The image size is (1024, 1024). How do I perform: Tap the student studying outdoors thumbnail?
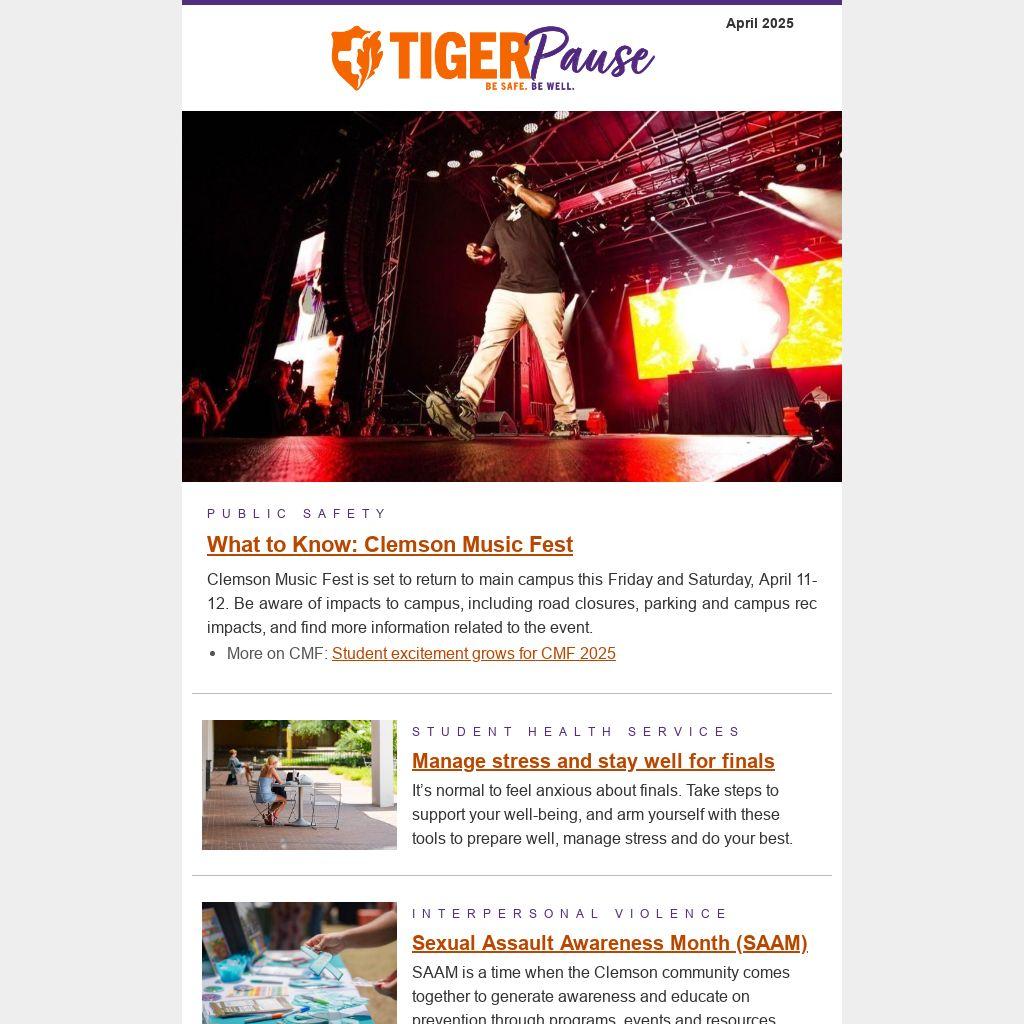coord(299,785)
